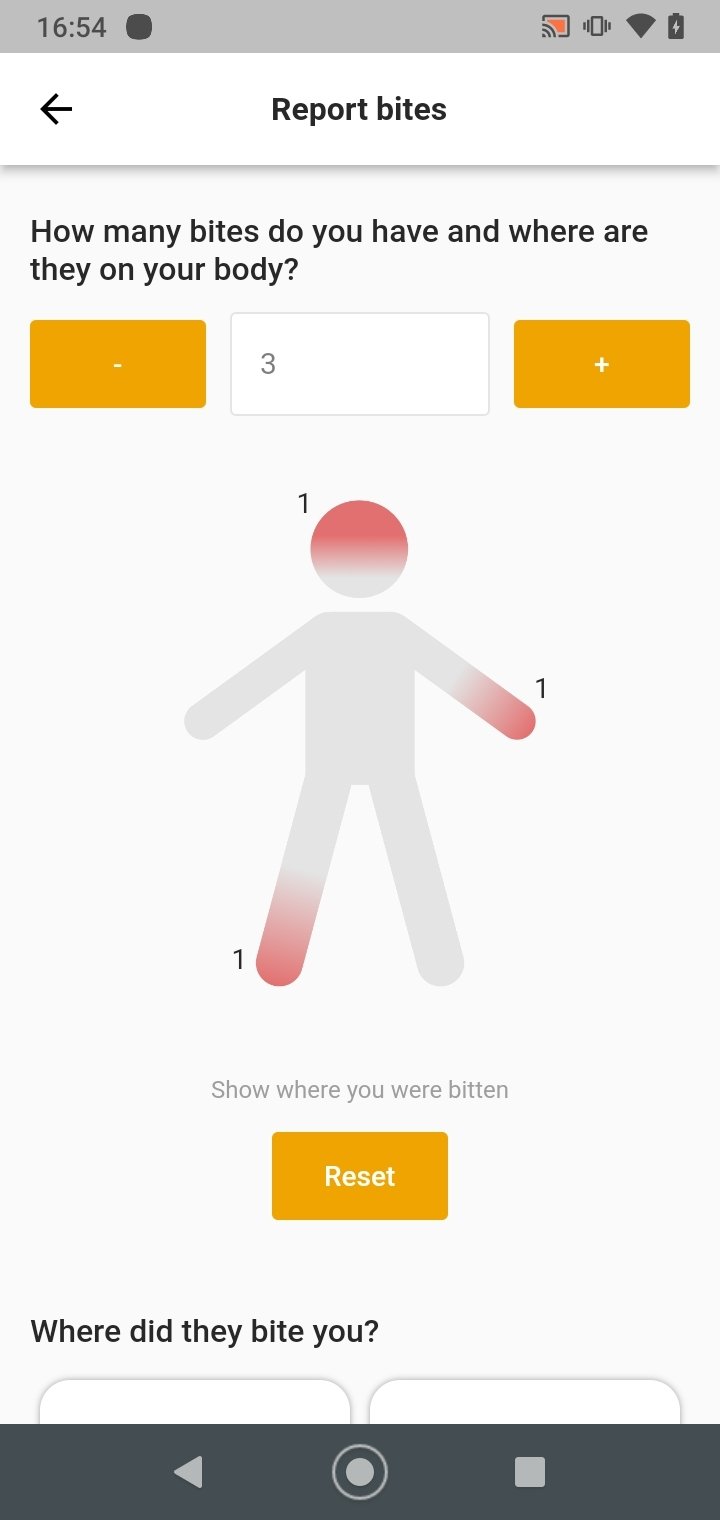Screen dimensions: 720x1520
Task: Increase the bite count with plus button
Action: pyautogui.click(x=602, y=364)
